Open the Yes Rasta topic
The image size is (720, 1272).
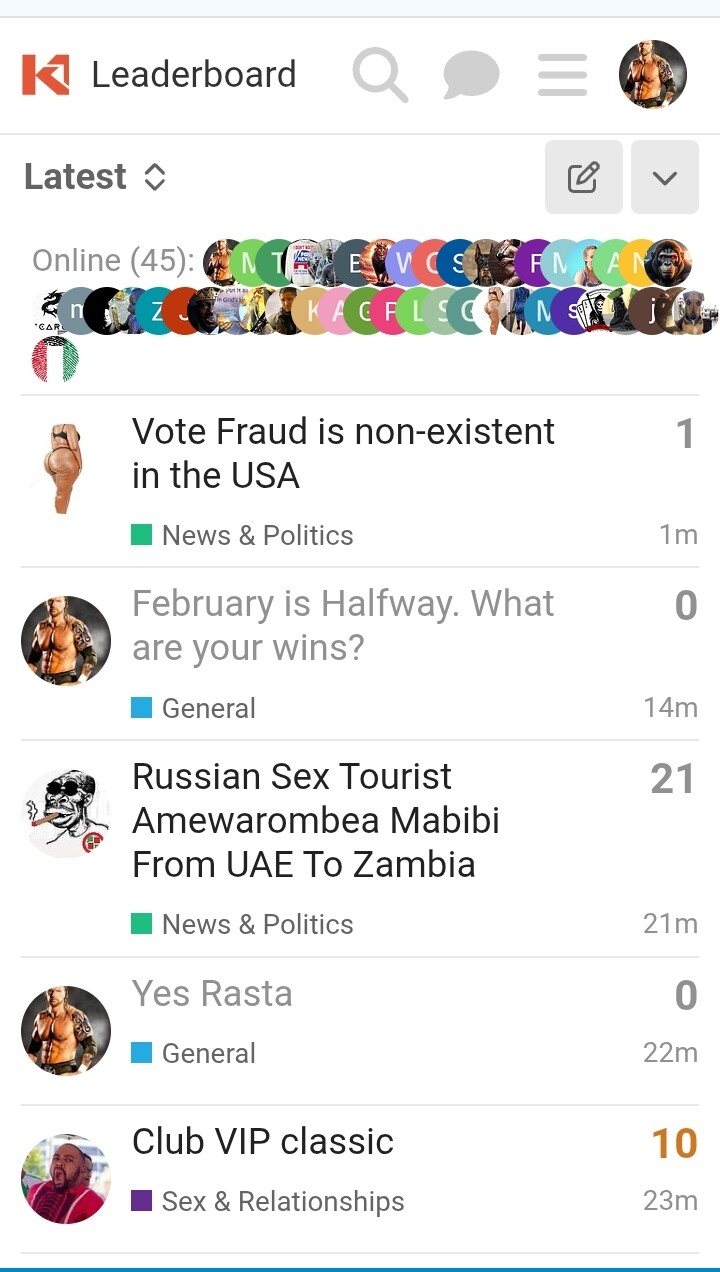point(212,993)
